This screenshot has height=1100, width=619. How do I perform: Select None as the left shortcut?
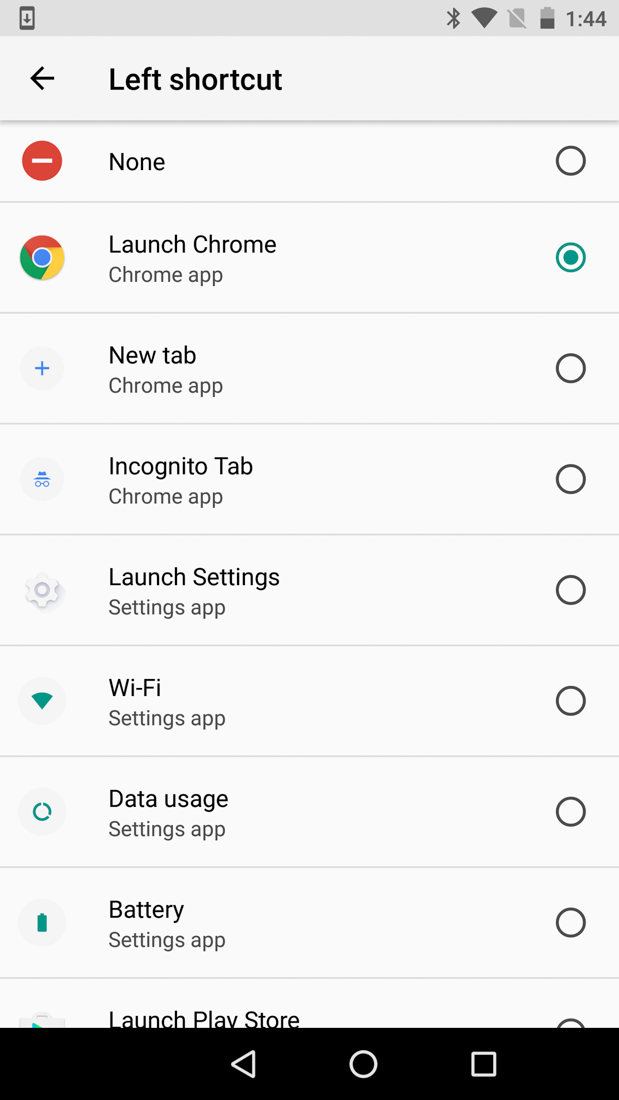pos(570,161)
